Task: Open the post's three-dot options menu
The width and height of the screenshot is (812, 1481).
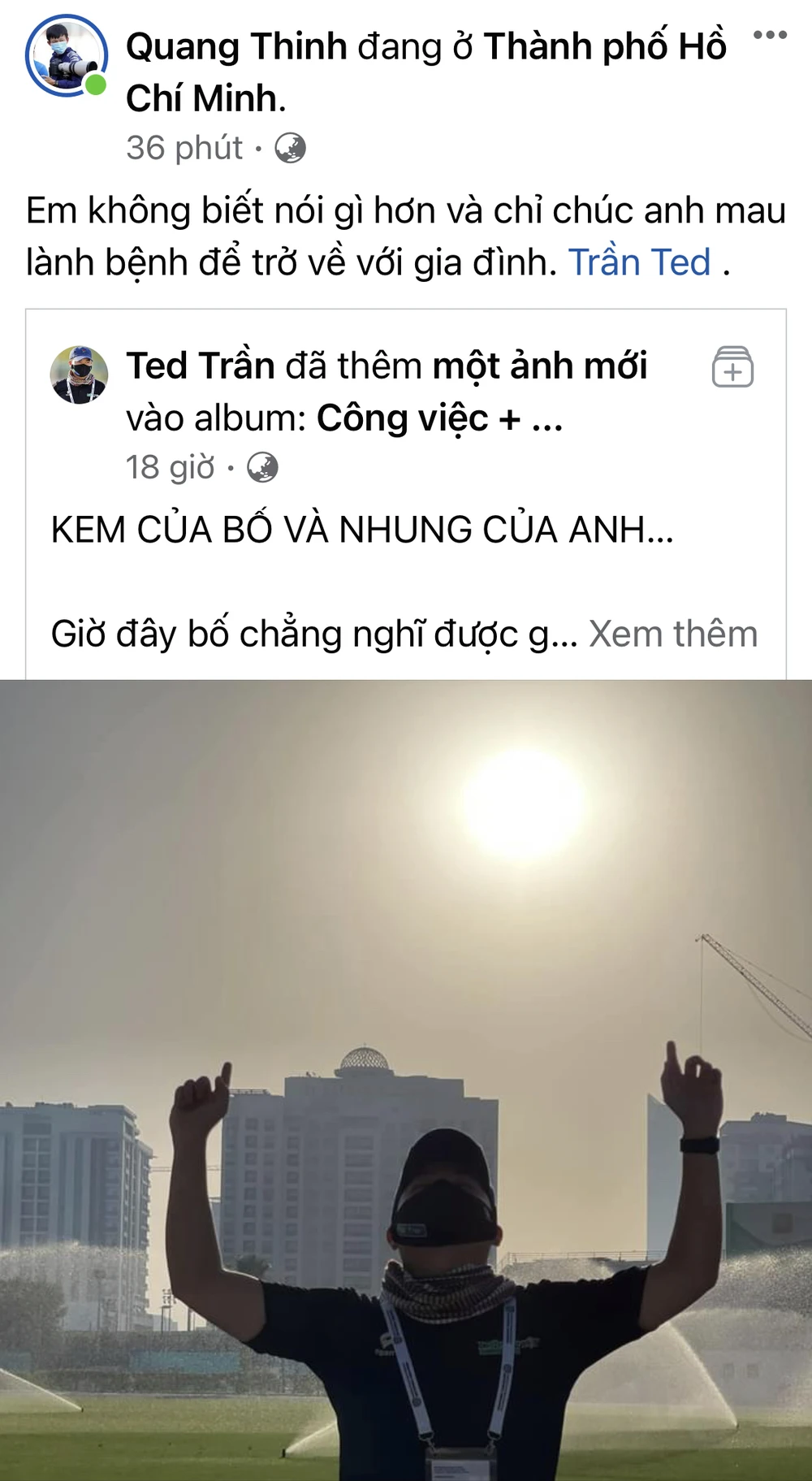Action: click(769, 35)
